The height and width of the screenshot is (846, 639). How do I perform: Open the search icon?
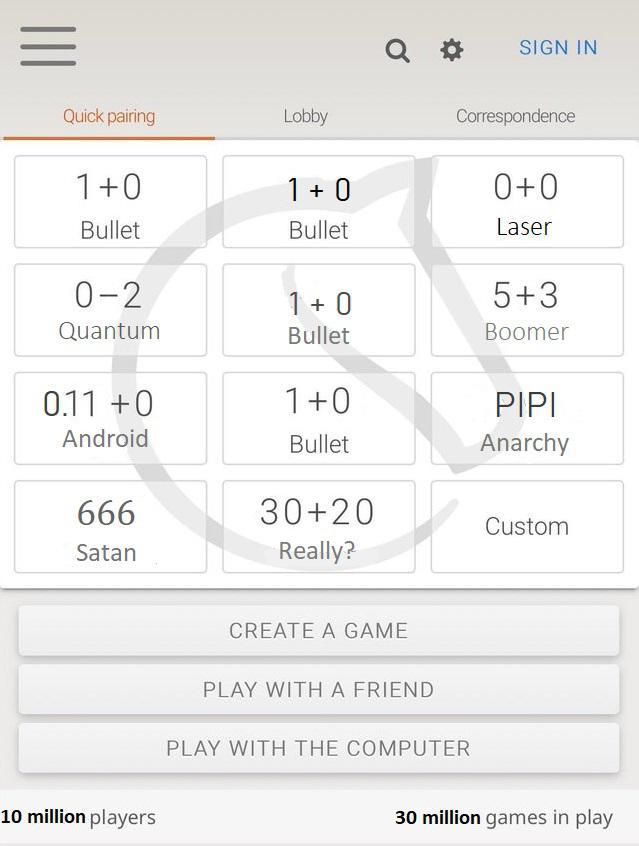click(x=398, y=50)
